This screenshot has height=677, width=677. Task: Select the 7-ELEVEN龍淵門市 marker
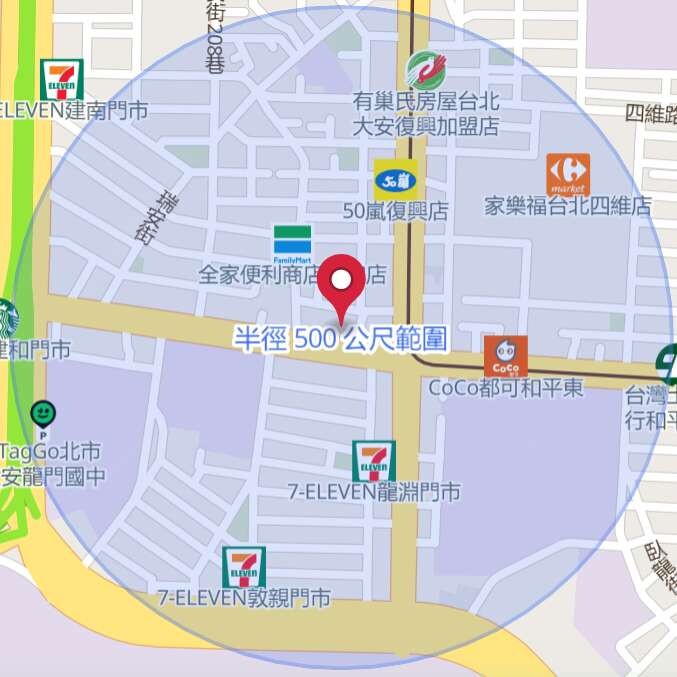tap(373, 461)
